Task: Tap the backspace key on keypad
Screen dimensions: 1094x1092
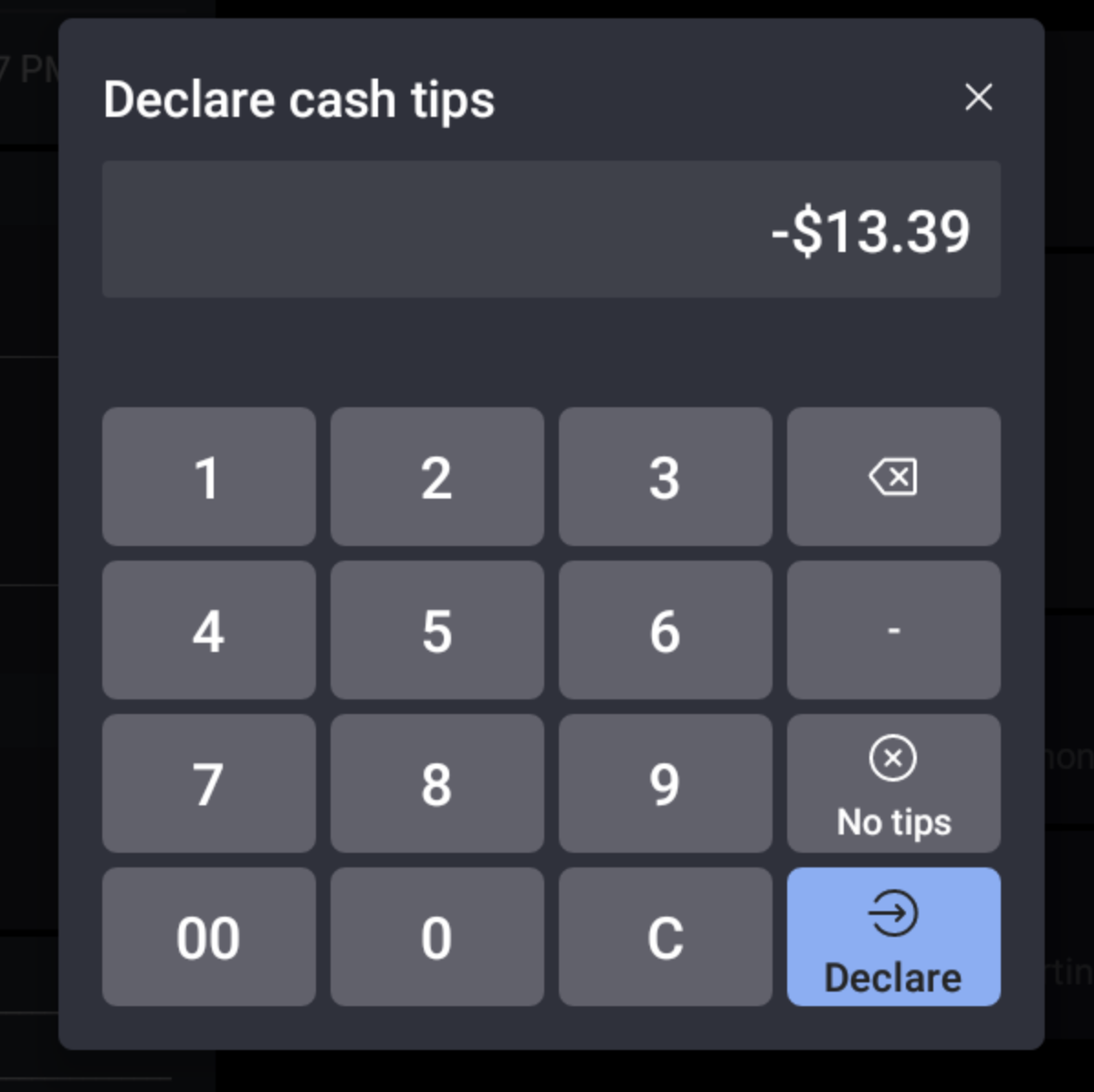Action: [893, 477]
